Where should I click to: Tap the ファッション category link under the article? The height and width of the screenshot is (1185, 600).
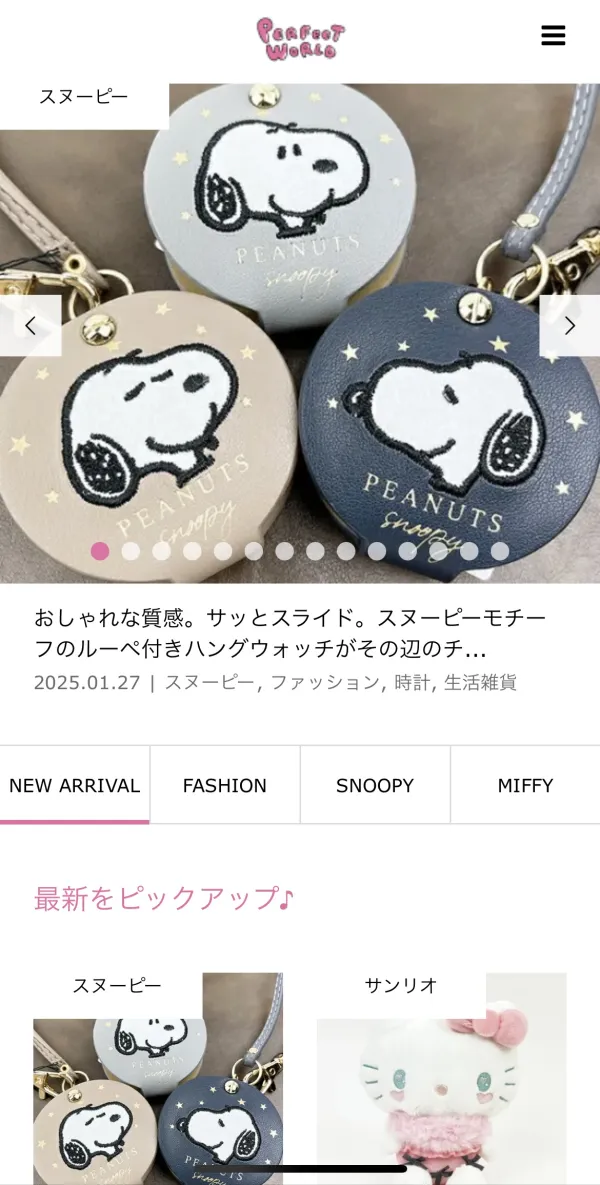tap(325, 682)
